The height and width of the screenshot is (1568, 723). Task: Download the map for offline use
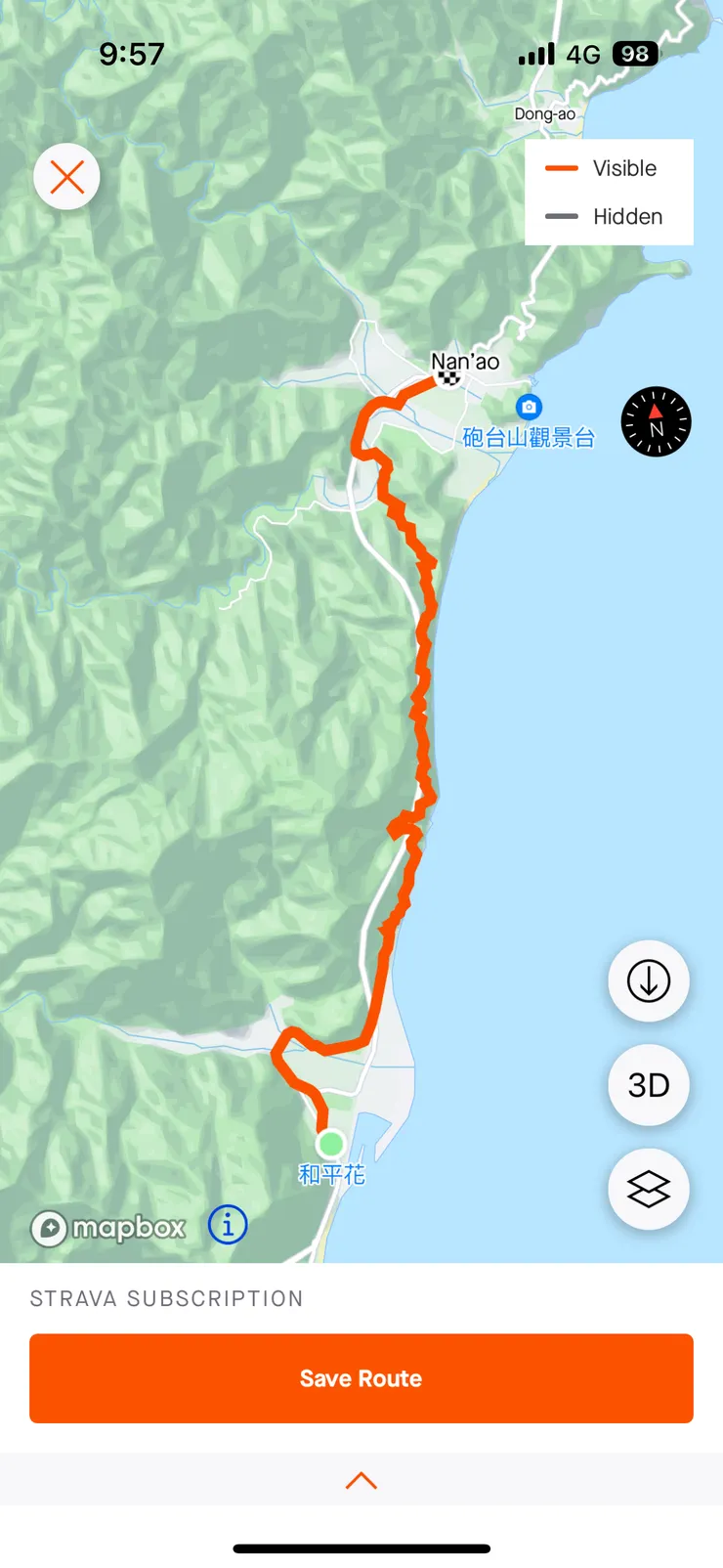pos(648,980)
